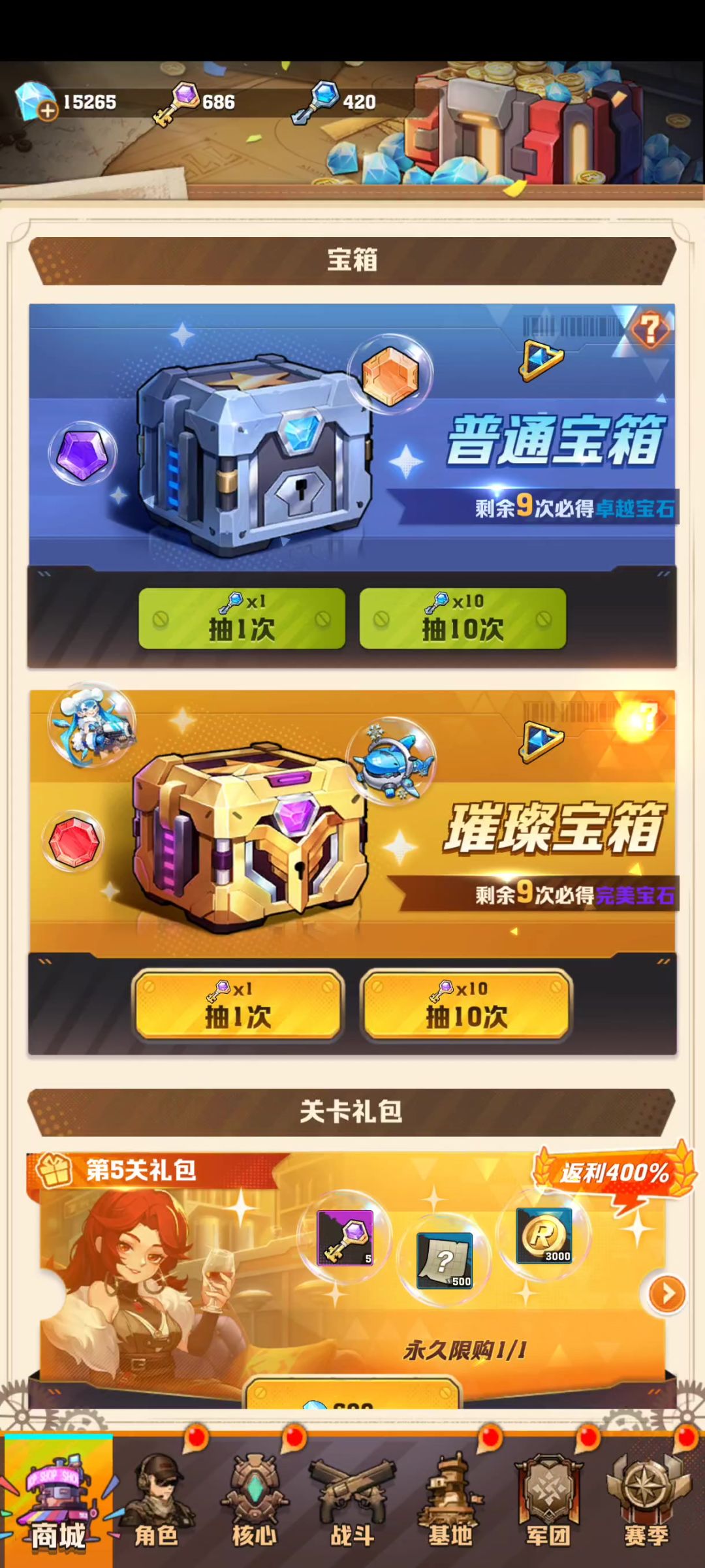Play the 璀璨宝箱 preview video
705x1568 pixels.
(541, 741)
